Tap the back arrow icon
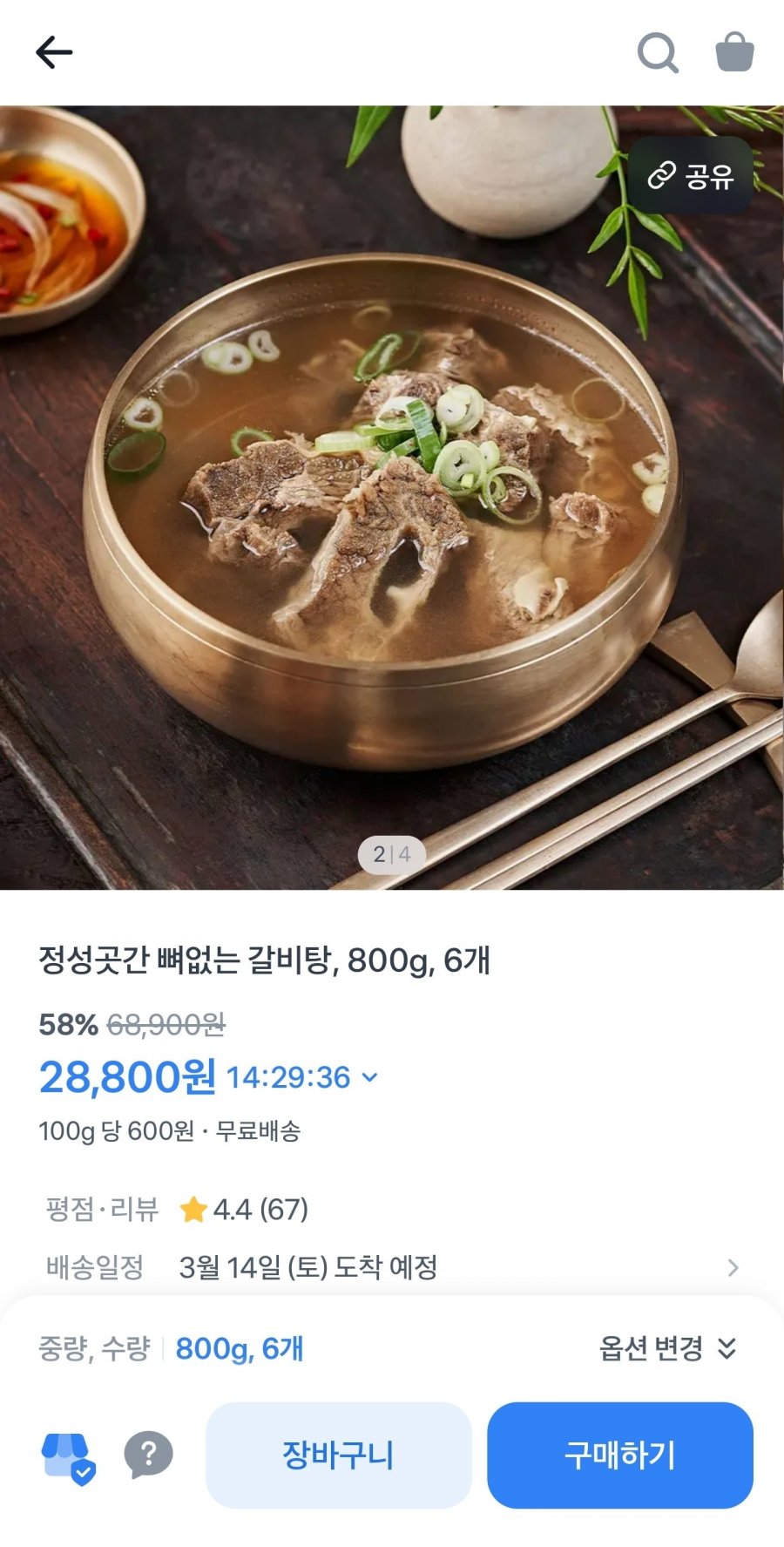The width and height of the screenshot is (784, 1547). 54,51
